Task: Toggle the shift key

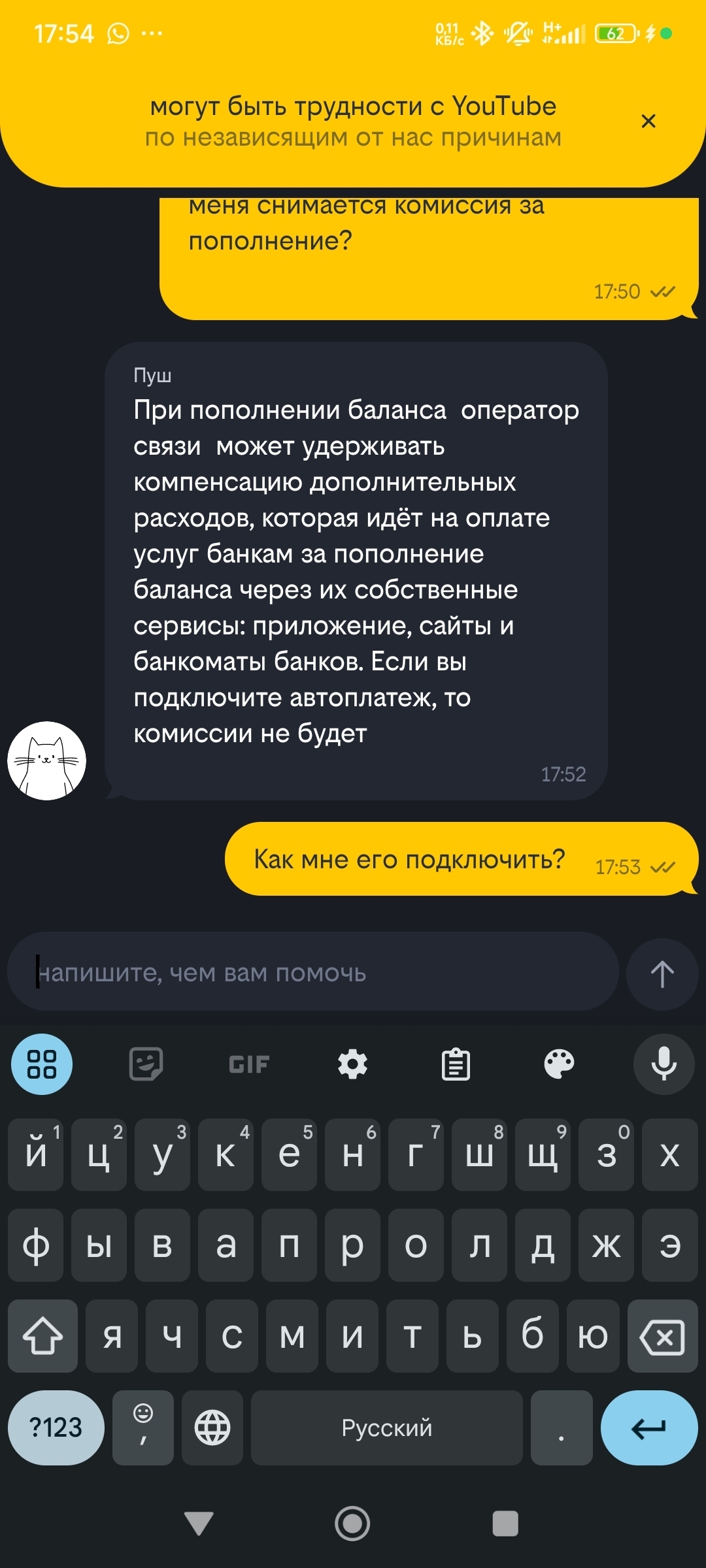Action: click(42, 1335)
